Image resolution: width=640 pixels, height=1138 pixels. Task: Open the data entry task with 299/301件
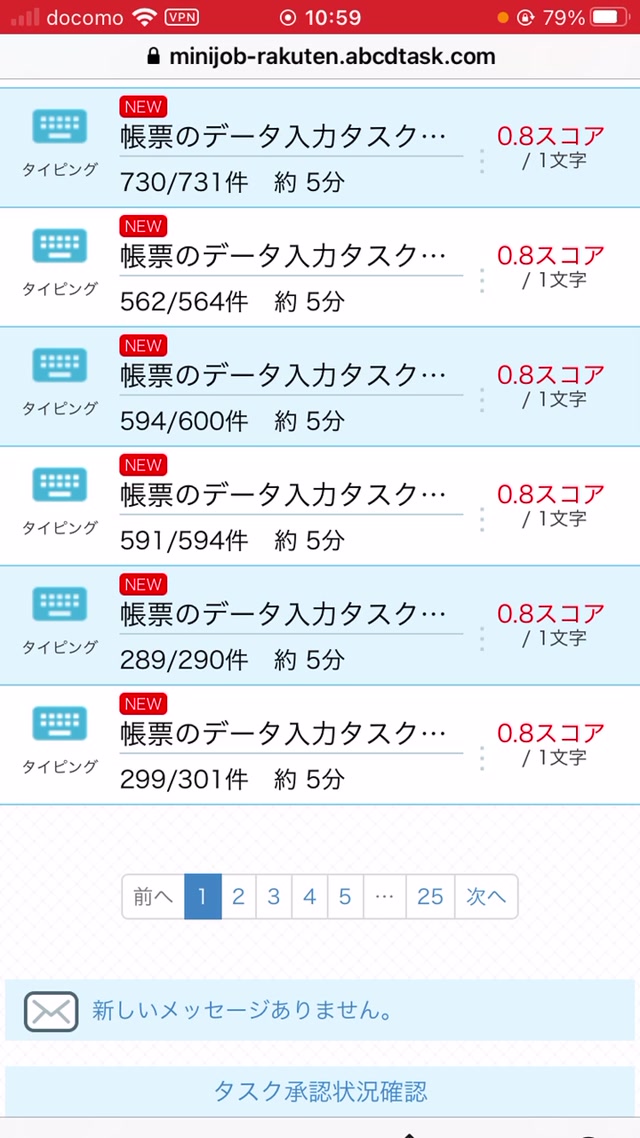[320, 745]
